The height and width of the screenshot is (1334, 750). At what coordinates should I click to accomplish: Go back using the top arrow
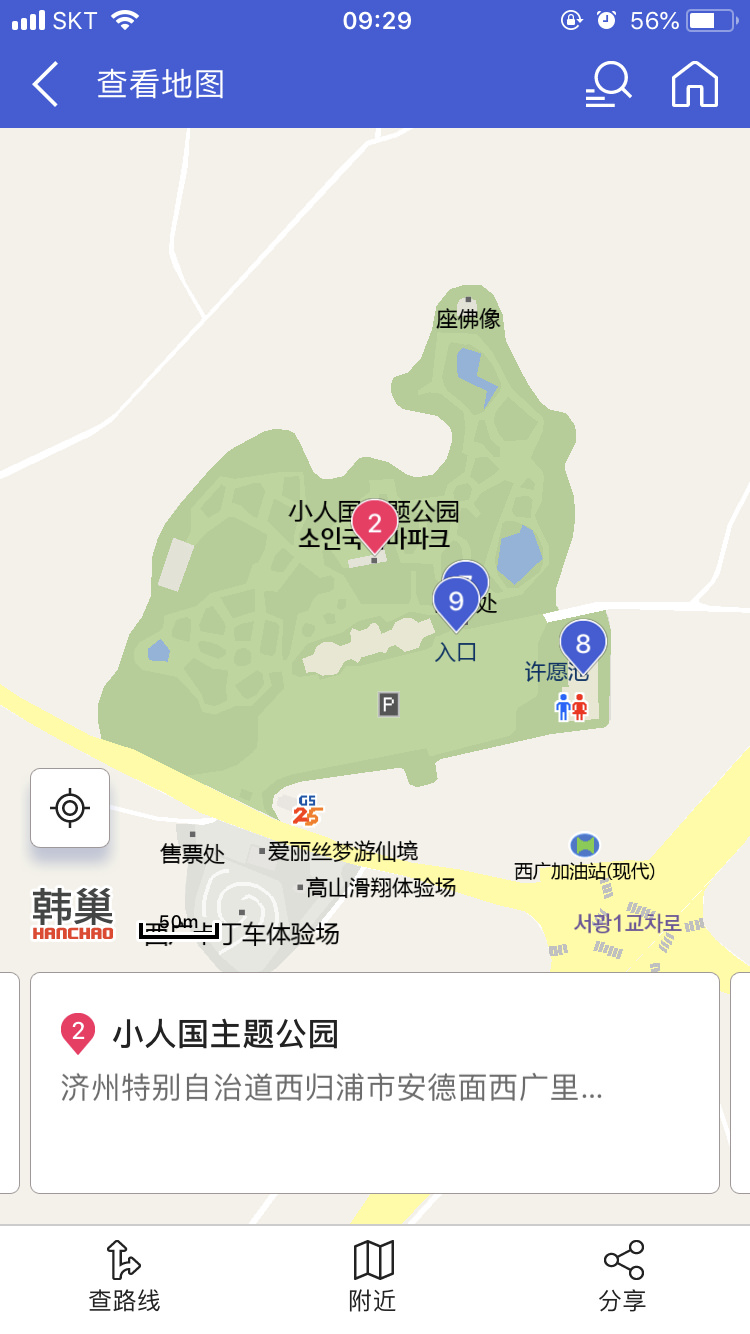tap(46, 84)
